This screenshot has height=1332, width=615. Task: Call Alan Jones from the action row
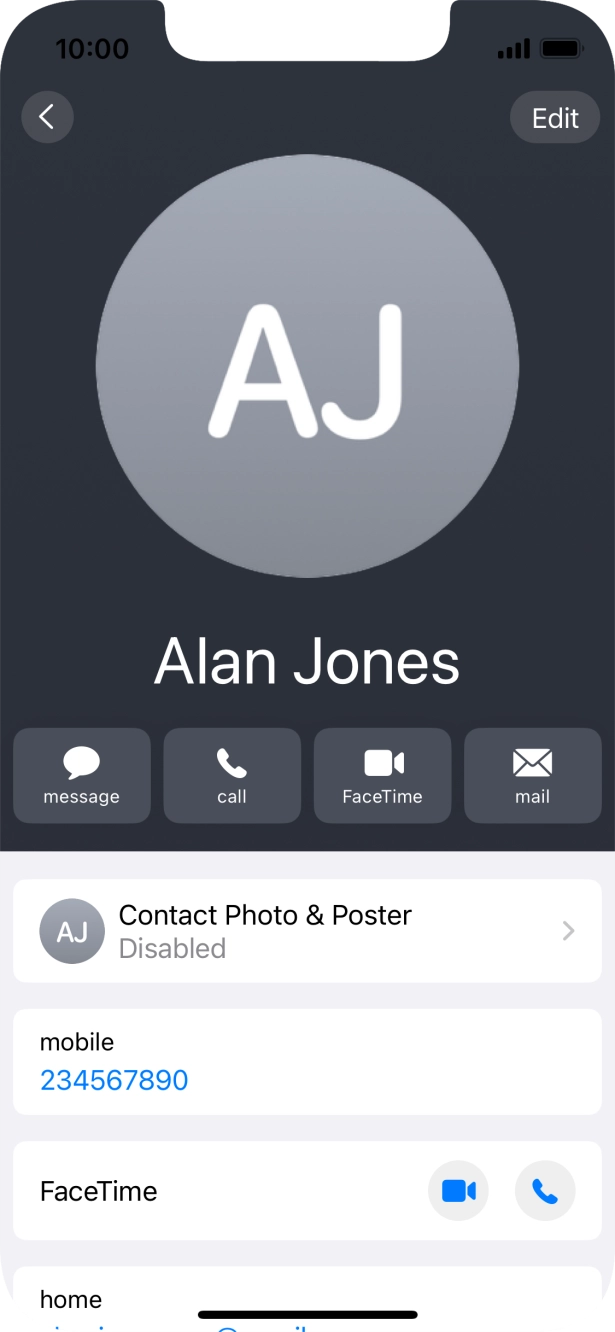pos(232,776)
